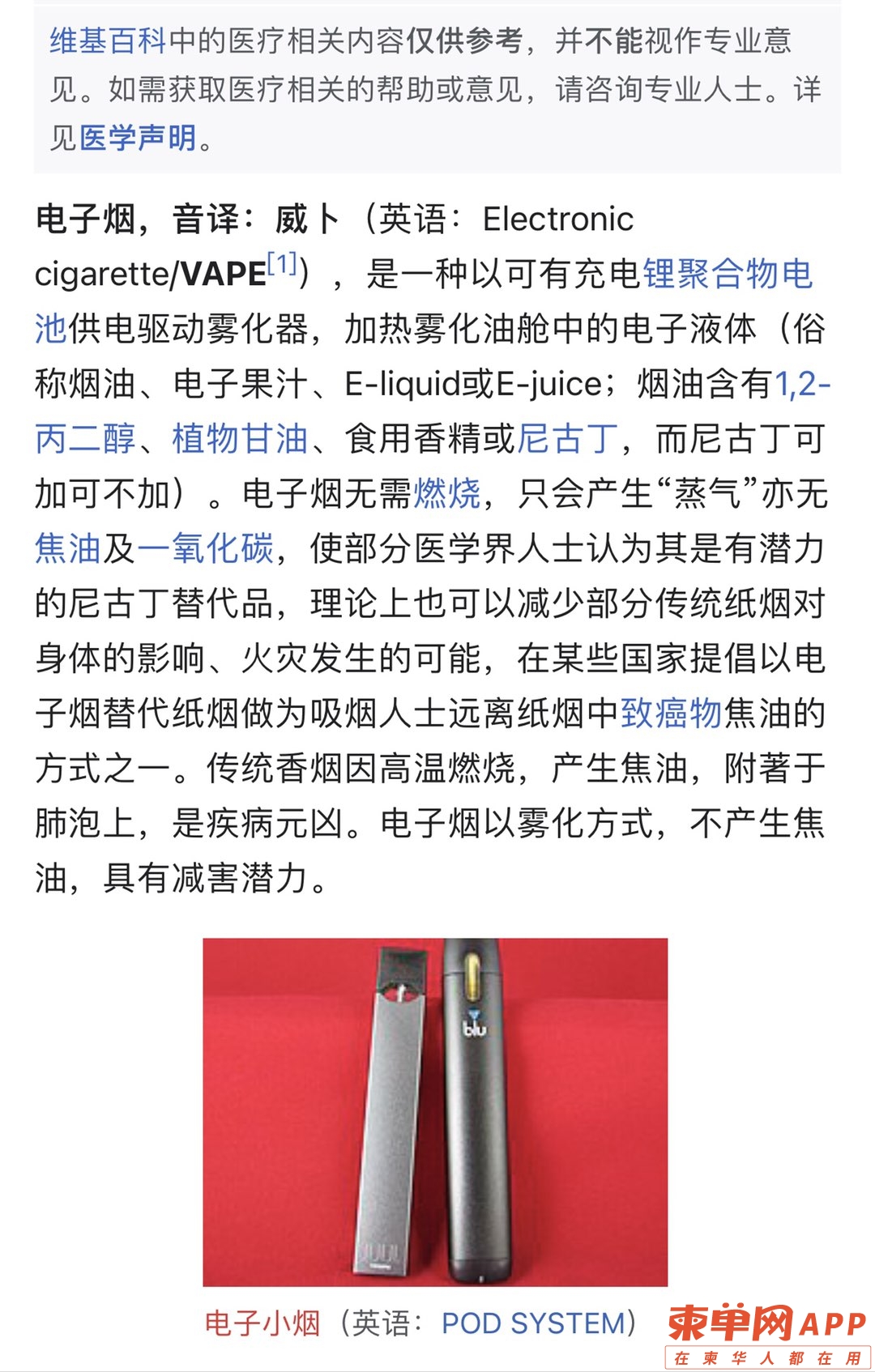Enlarge the e-cigarette devices photo
This screenshot has height=1372, width=875.
coord(435,1111)
